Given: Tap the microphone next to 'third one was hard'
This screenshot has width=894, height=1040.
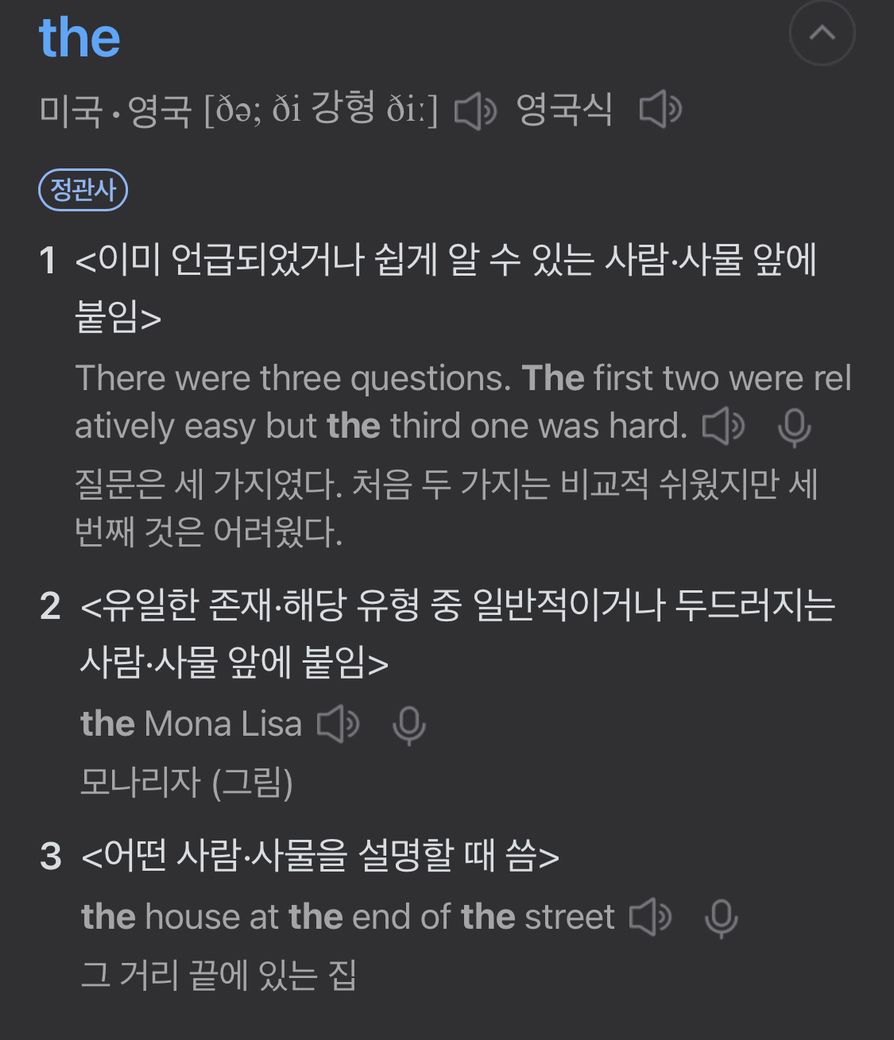Looking at the screenshot, I should [794, 428].
